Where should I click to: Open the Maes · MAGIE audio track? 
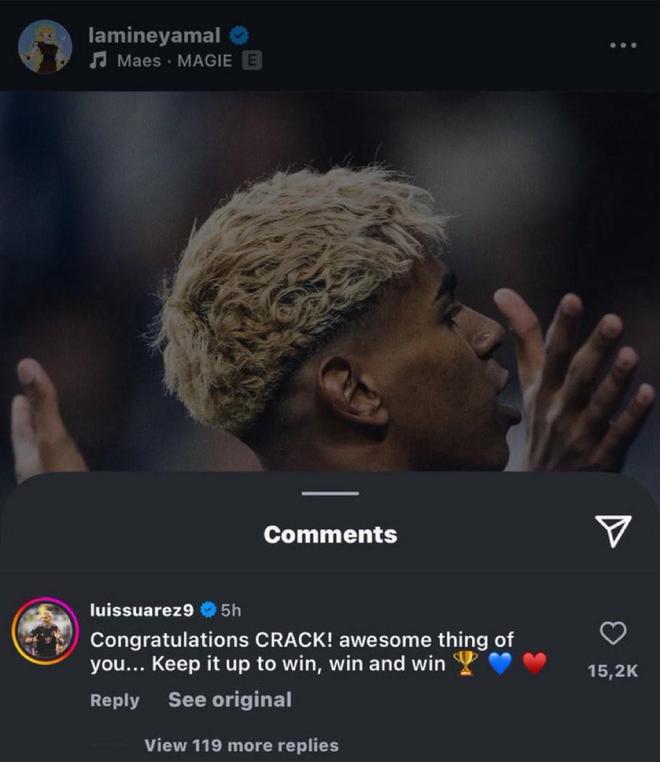coord(174,61)
